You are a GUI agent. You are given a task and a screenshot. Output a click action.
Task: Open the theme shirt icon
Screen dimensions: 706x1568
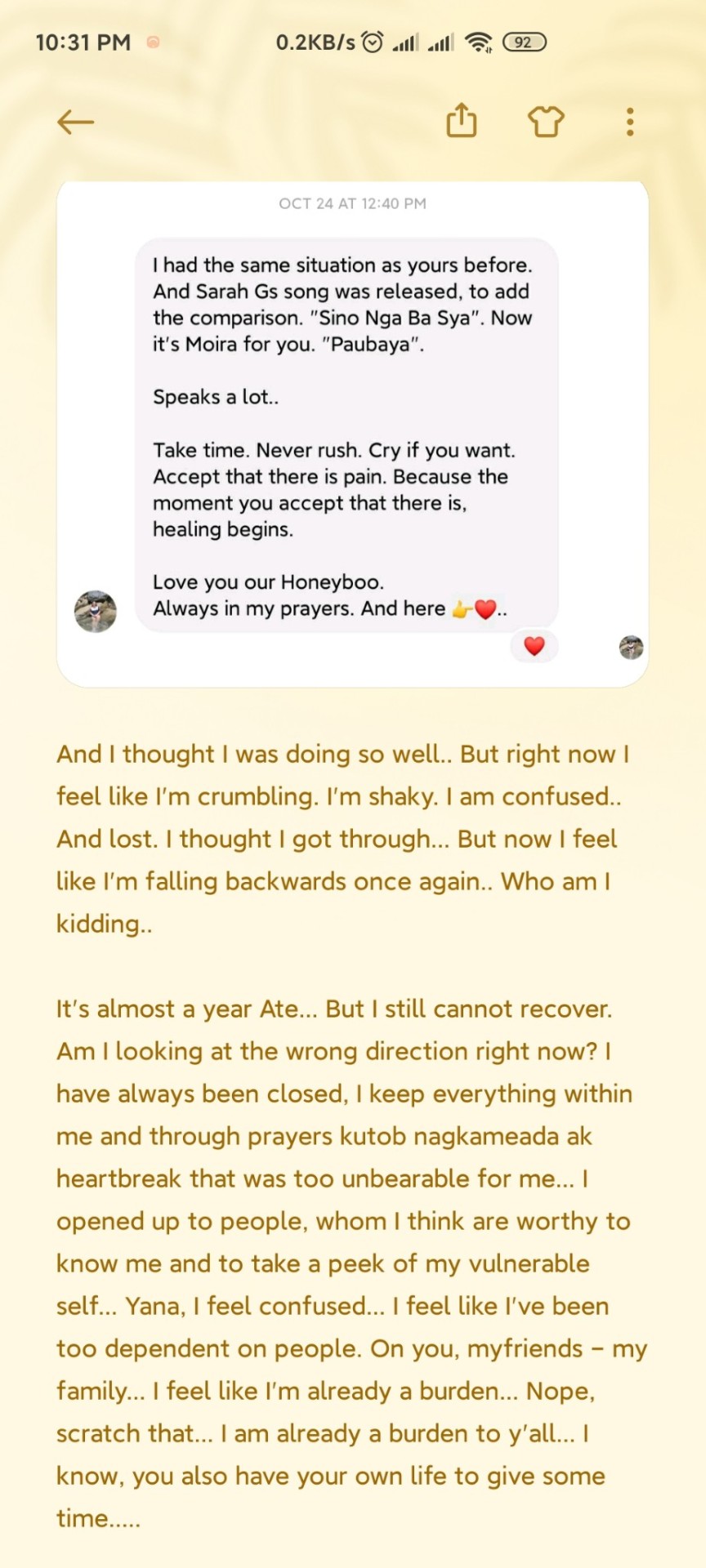[546, 122]
